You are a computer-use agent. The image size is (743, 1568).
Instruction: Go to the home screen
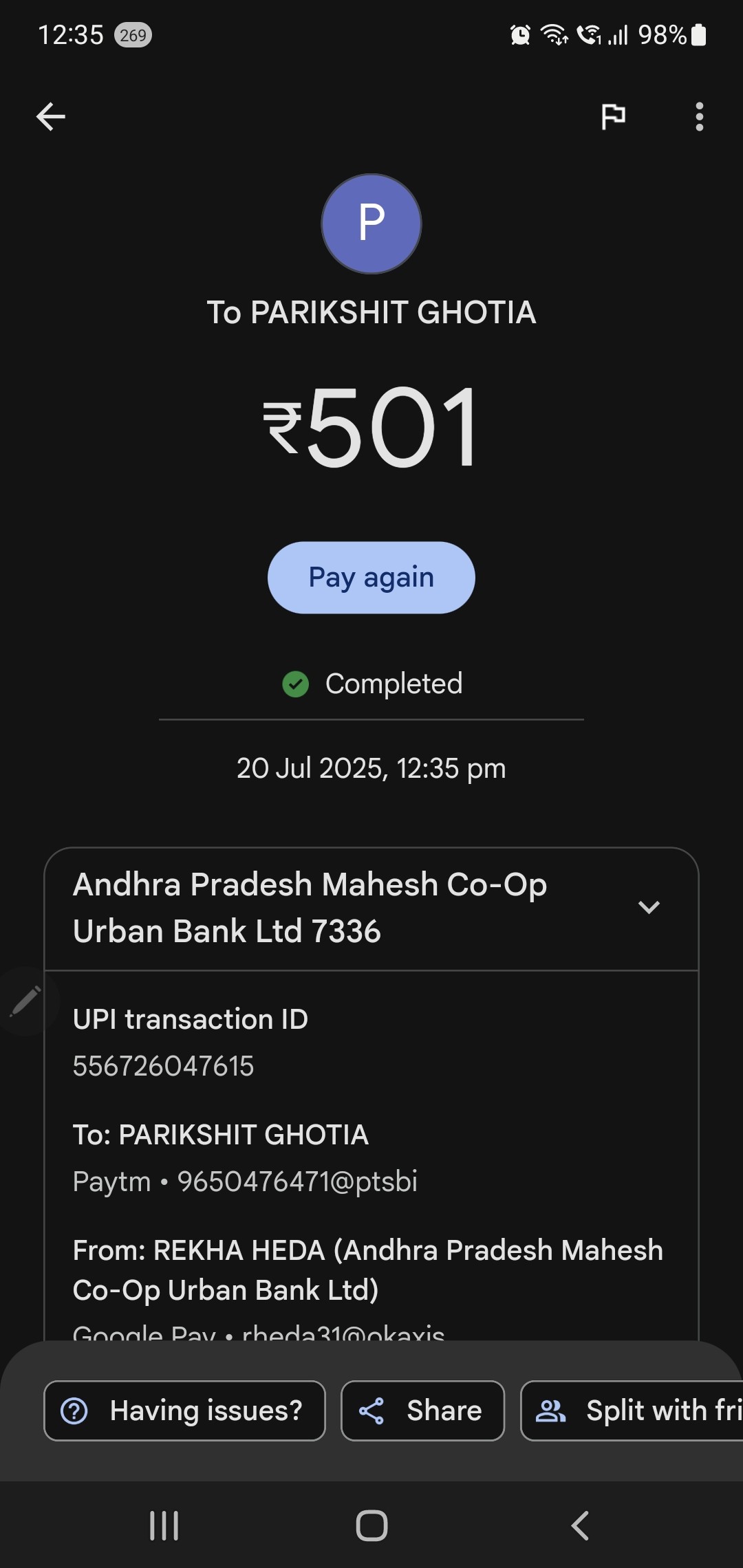[x=371, y=1525]
